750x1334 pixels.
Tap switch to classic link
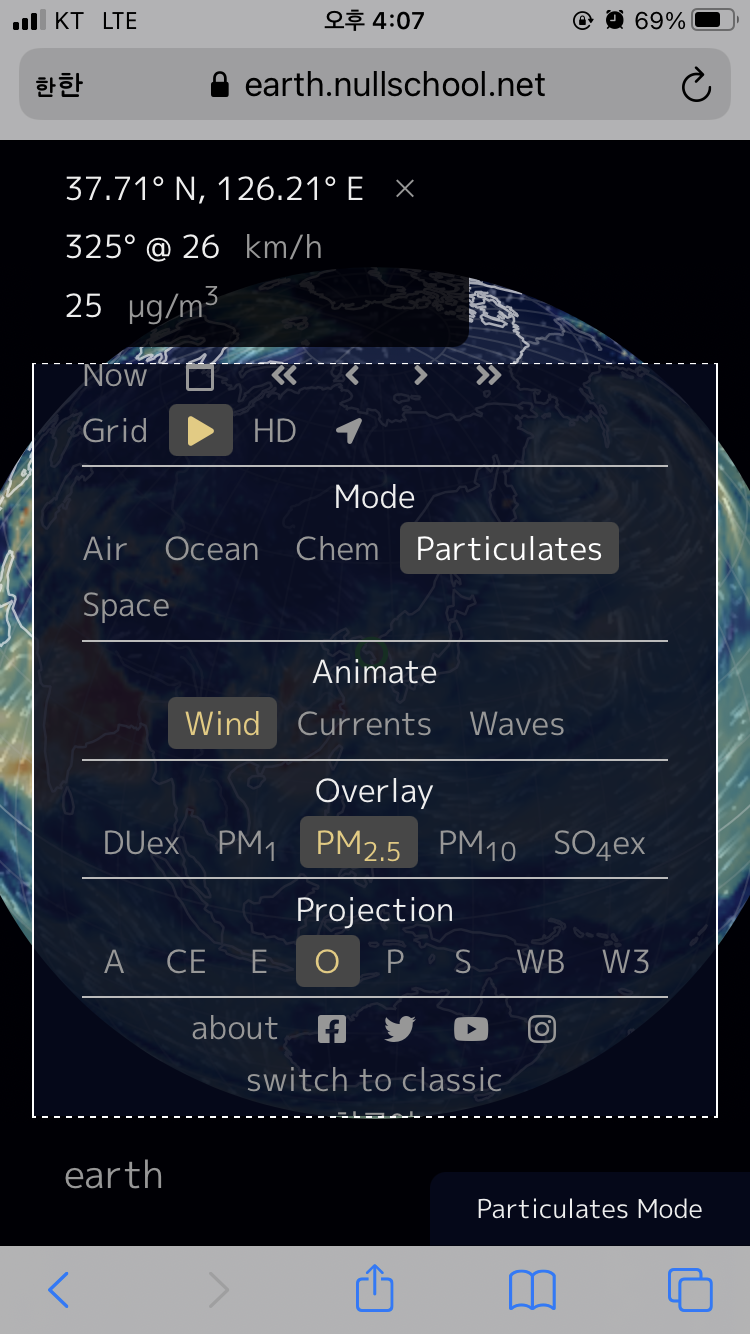click(374, 1080)
